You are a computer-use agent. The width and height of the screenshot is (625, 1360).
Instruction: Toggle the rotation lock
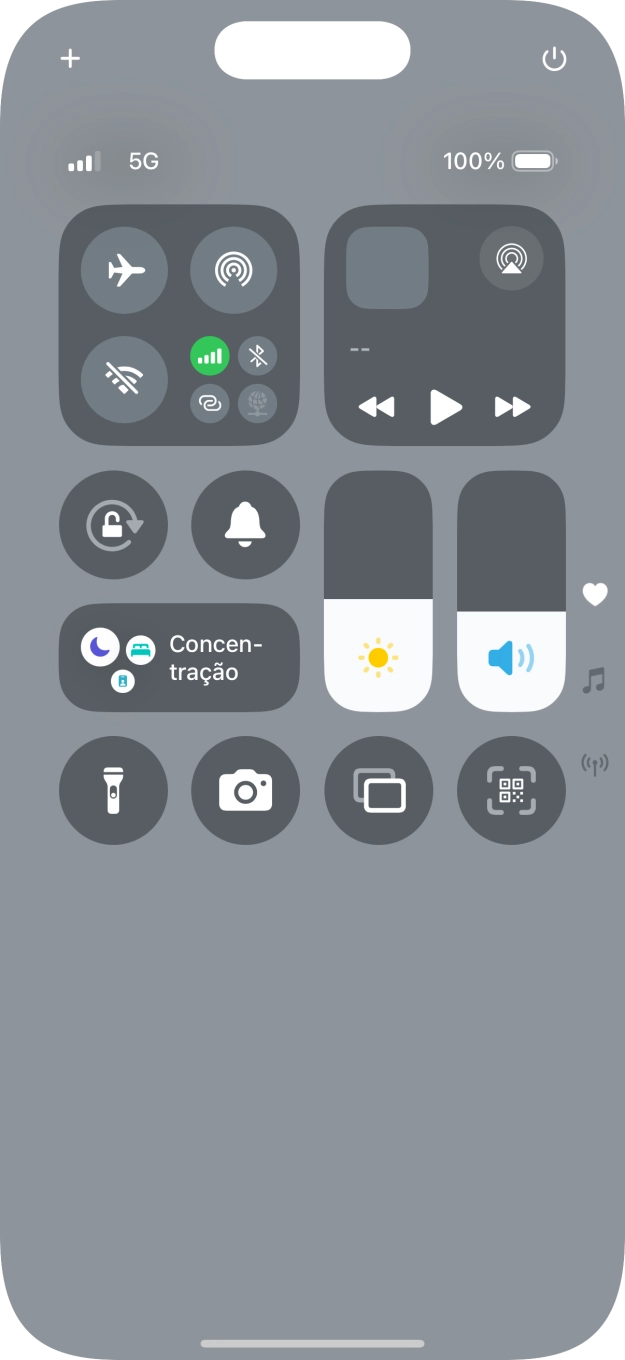[113, 525]
